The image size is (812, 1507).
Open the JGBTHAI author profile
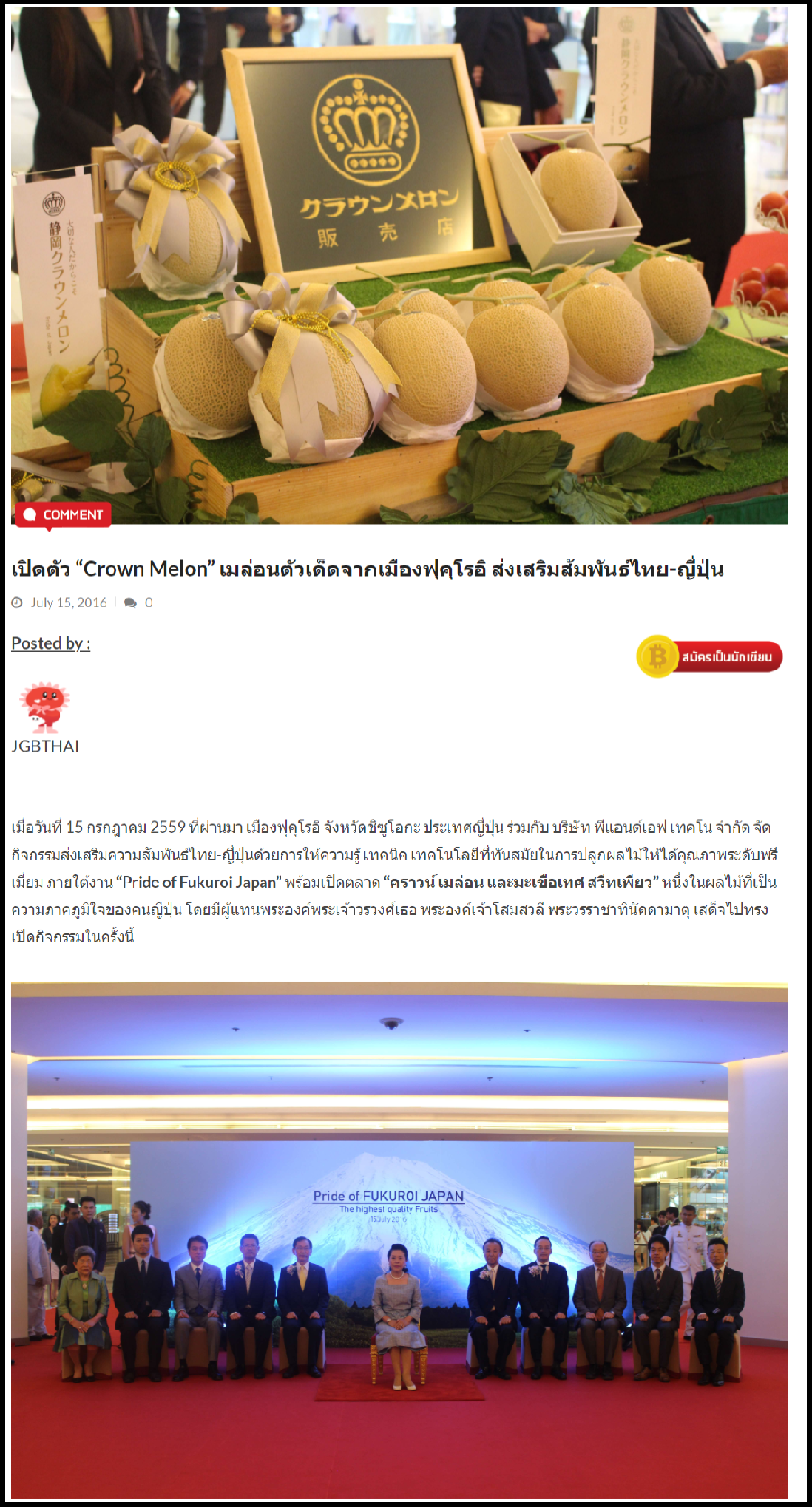tap(45, 745)
